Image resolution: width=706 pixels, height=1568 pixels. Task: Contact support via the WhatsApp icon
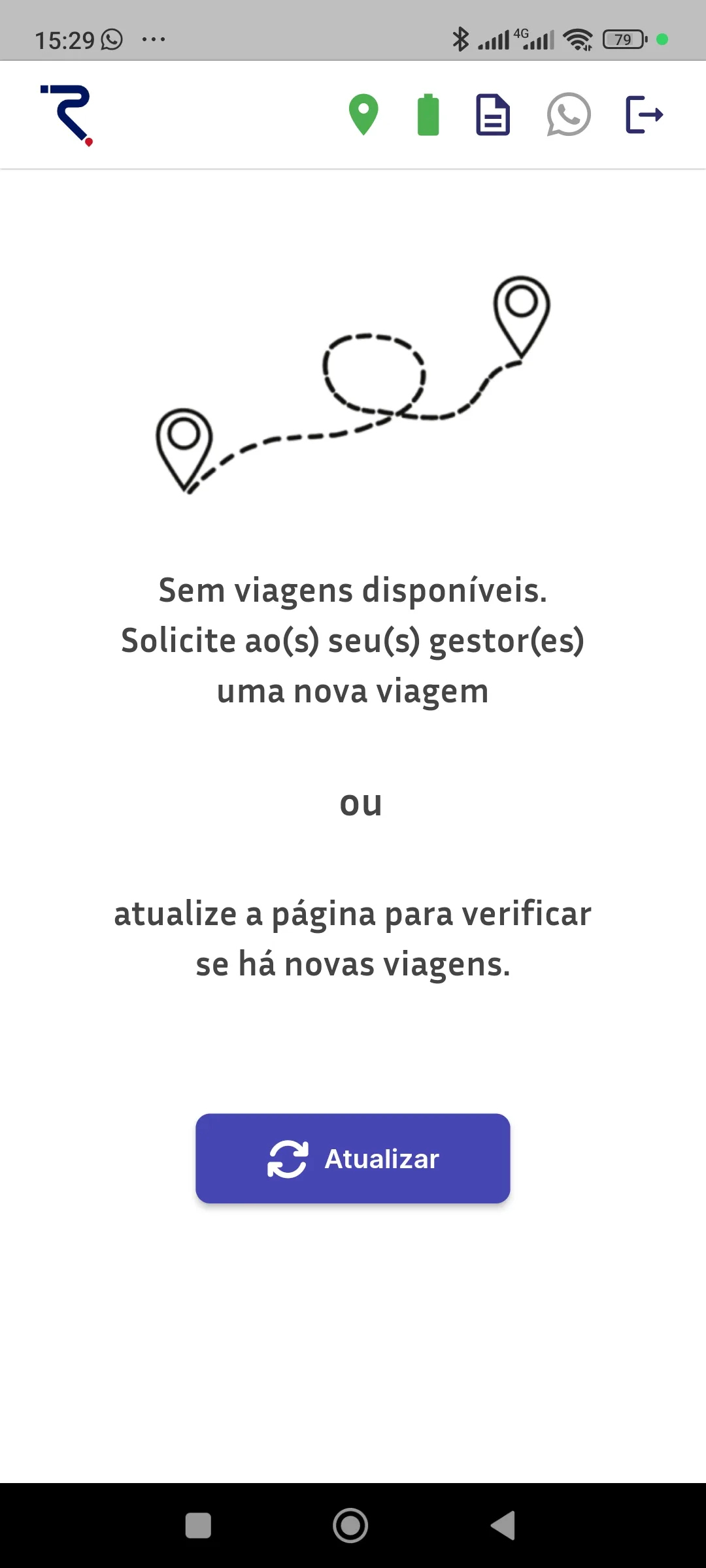point(569,115)
